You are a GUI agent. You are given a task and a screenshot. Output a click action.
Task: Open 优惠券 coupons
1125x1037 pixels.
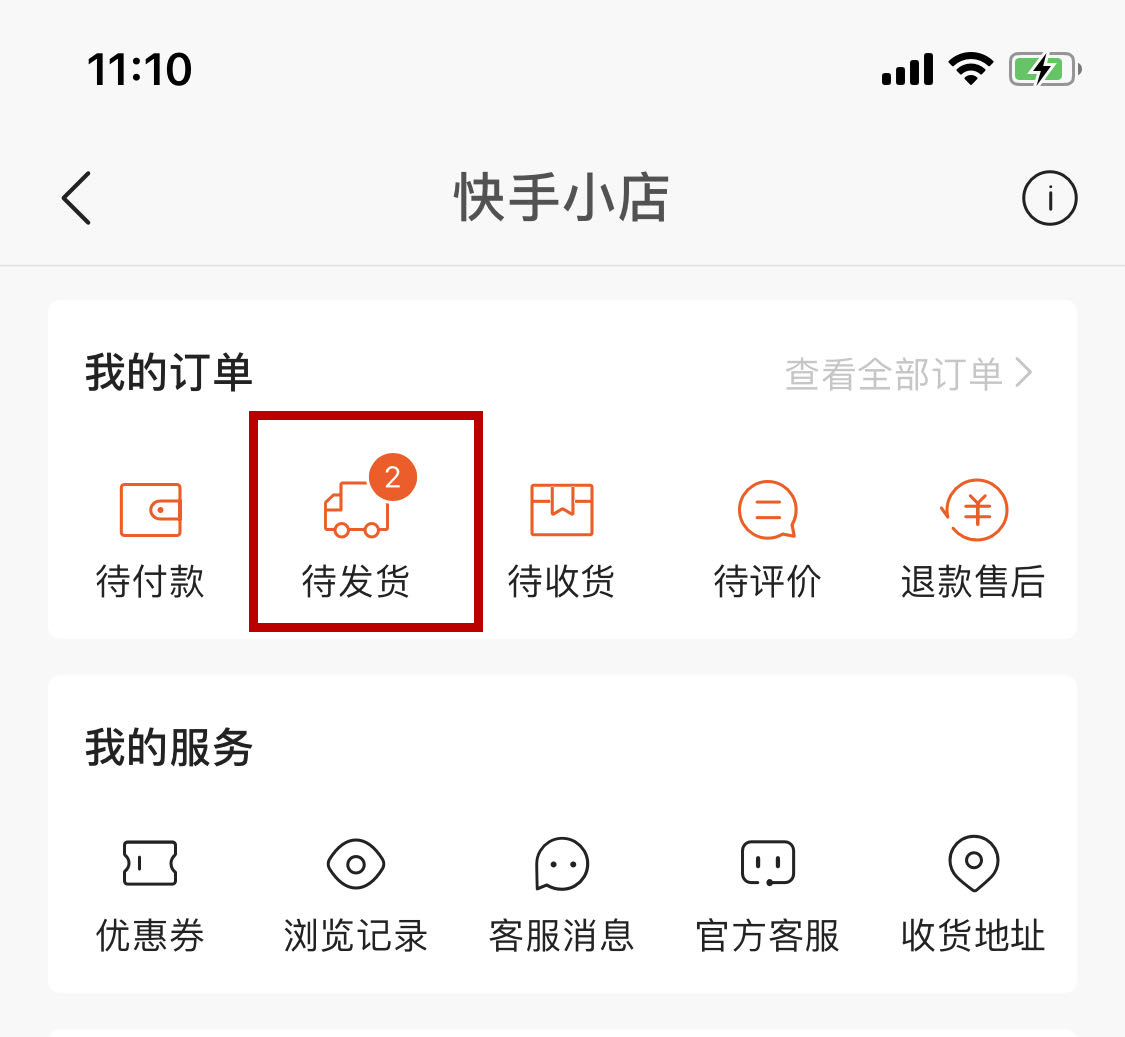[x=150, y=893]
